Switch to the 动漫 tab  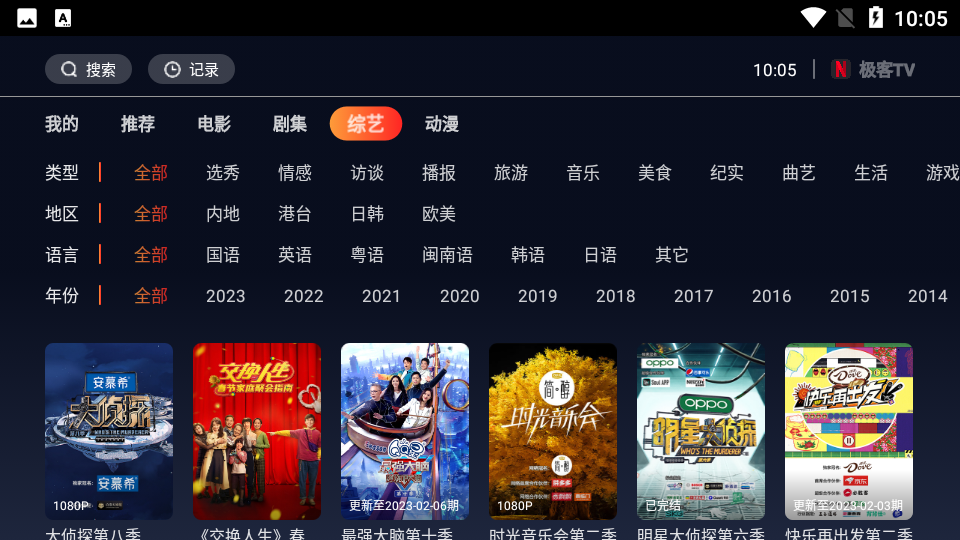point(442,124)
